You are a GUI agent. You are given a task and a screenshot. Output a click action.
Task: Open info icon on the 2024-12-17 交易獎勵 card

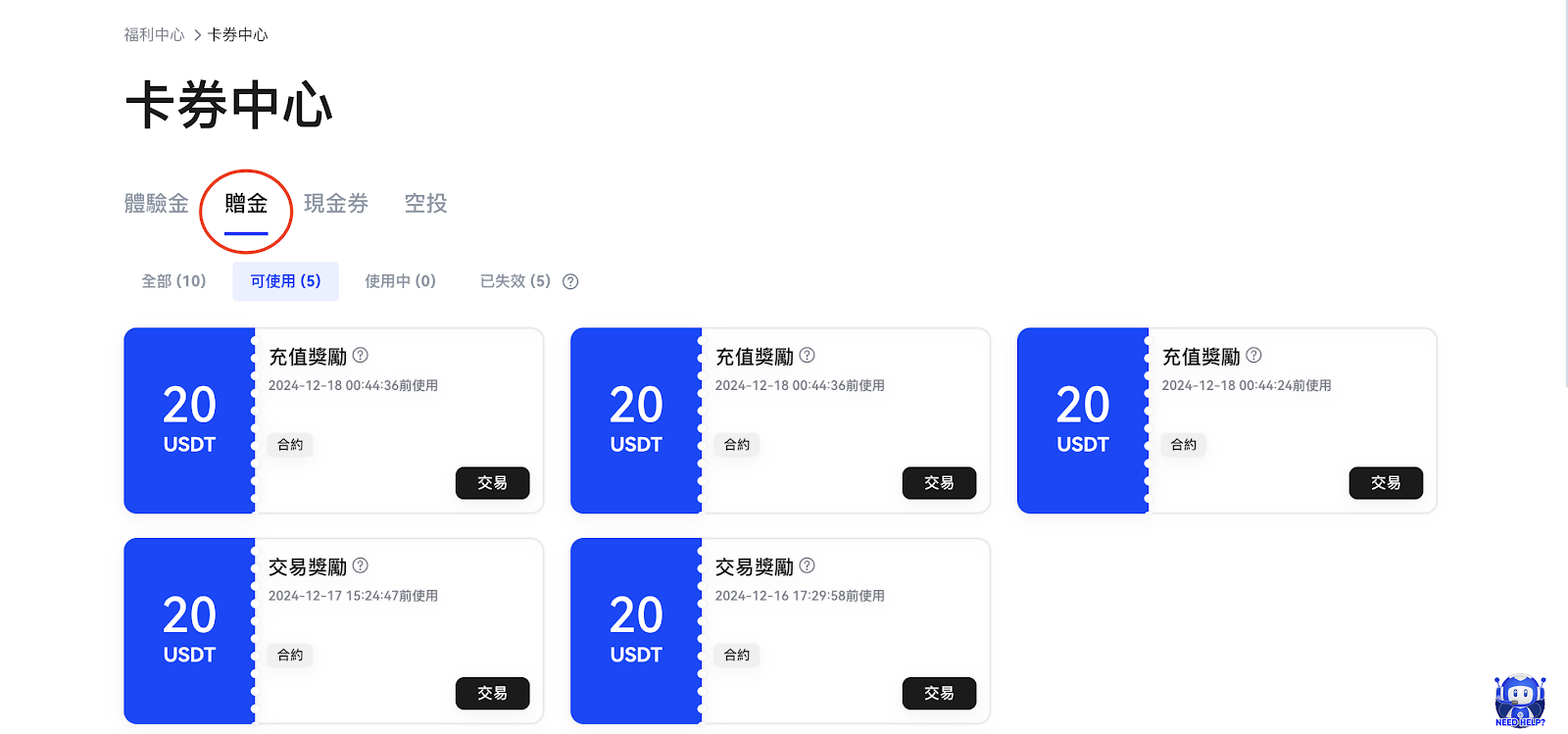tap(361, 565)
